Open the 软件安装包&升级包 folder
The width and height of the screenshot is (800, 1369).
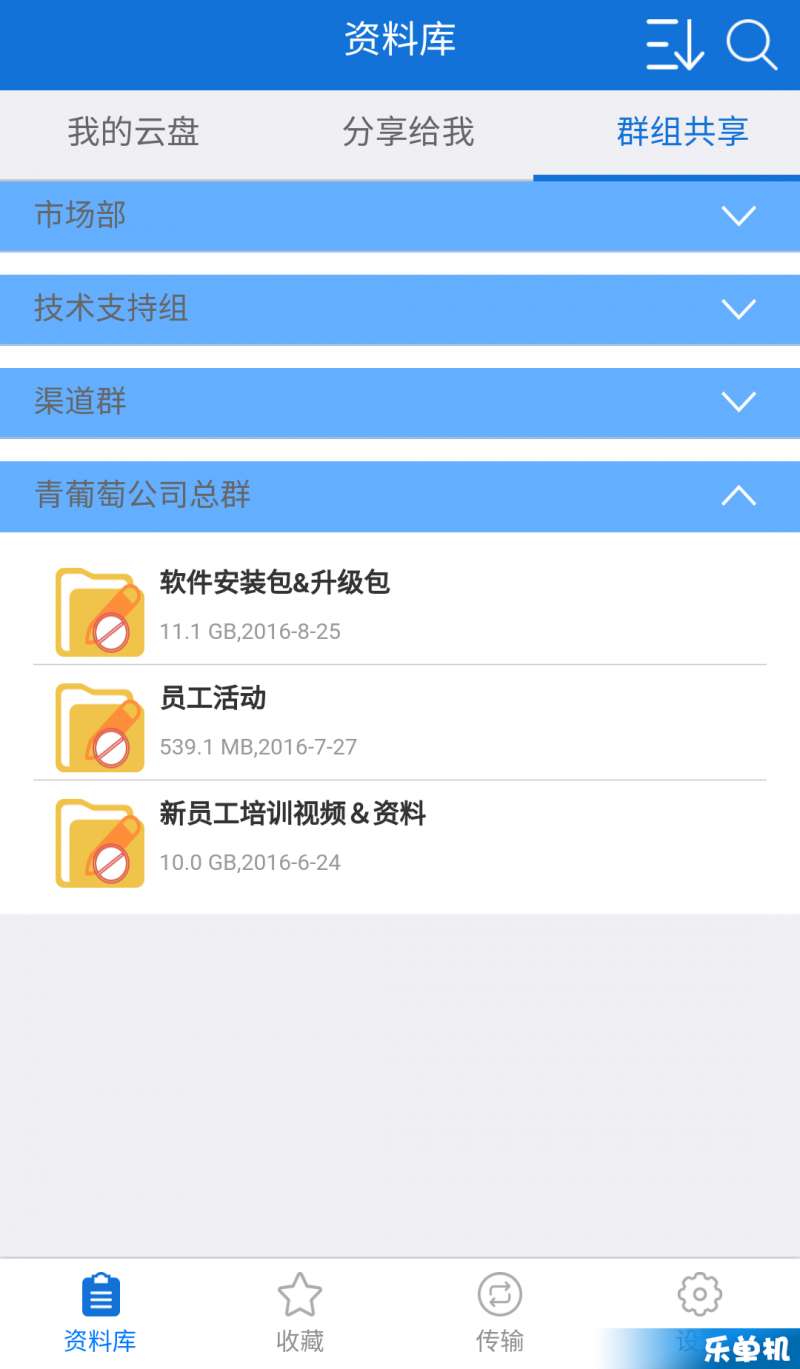pos(400,607)
